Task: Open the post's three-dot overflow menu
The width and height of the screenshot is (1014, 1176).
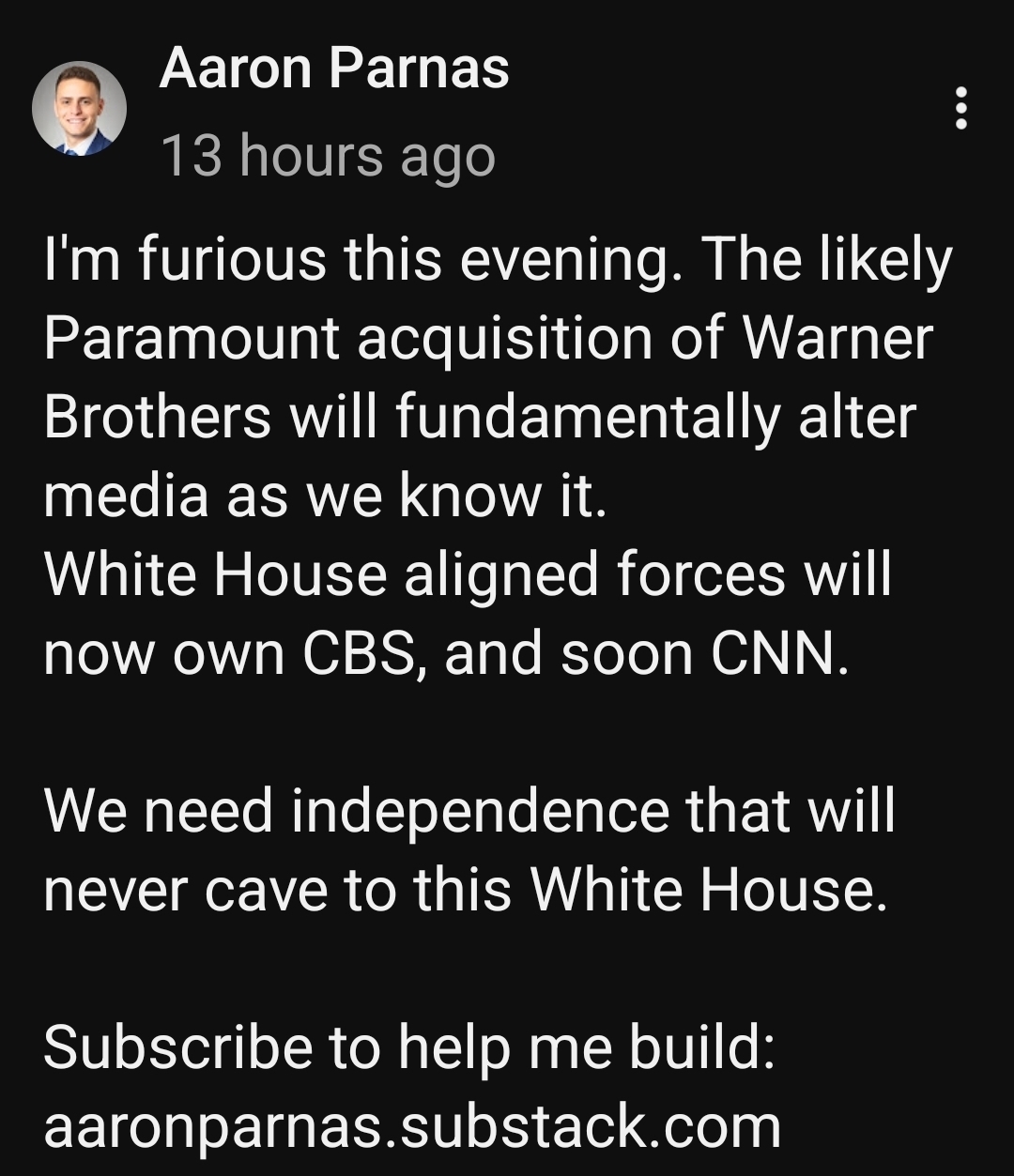Action: click(x=960, y=109)
